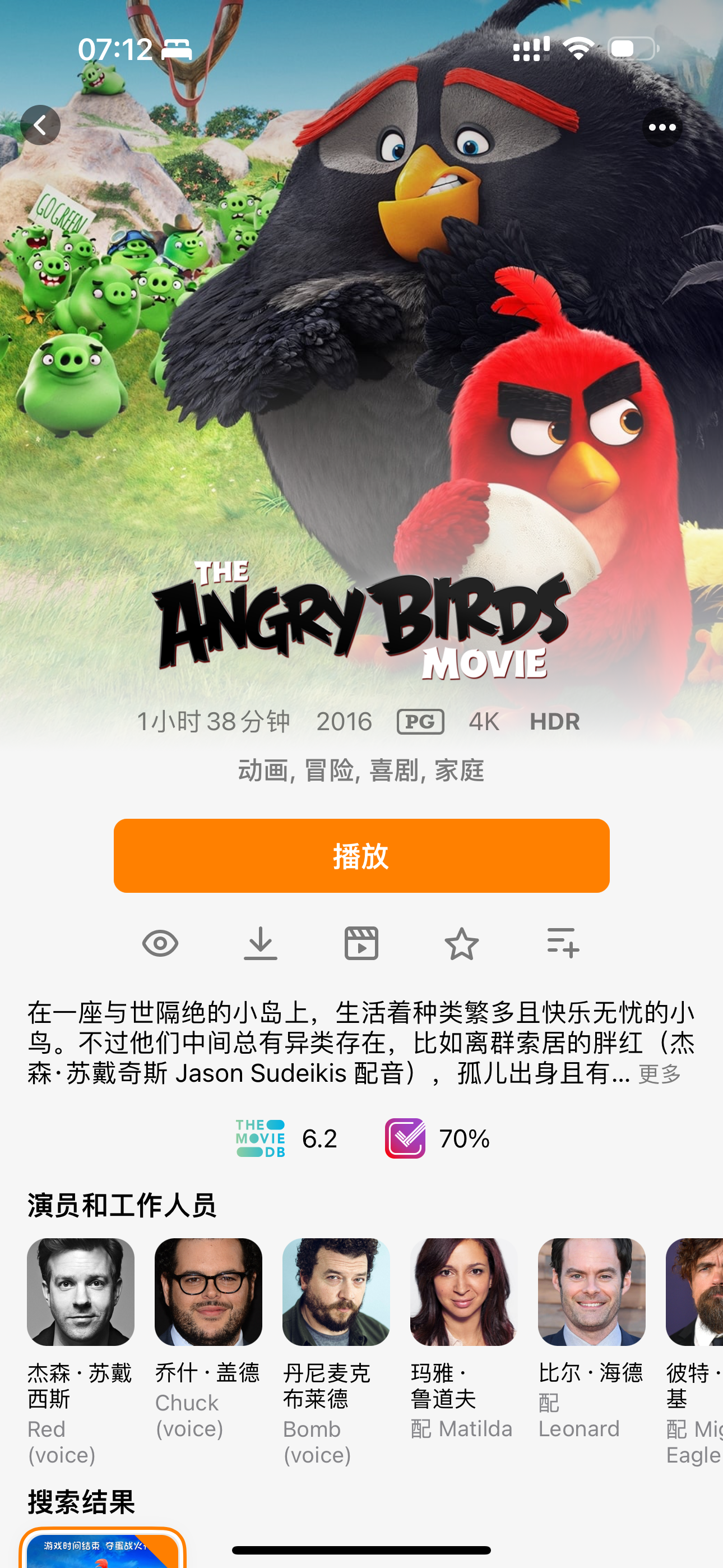Open the cast profile for 丹尼麦克布莱德

click(x=336, y=1292)
